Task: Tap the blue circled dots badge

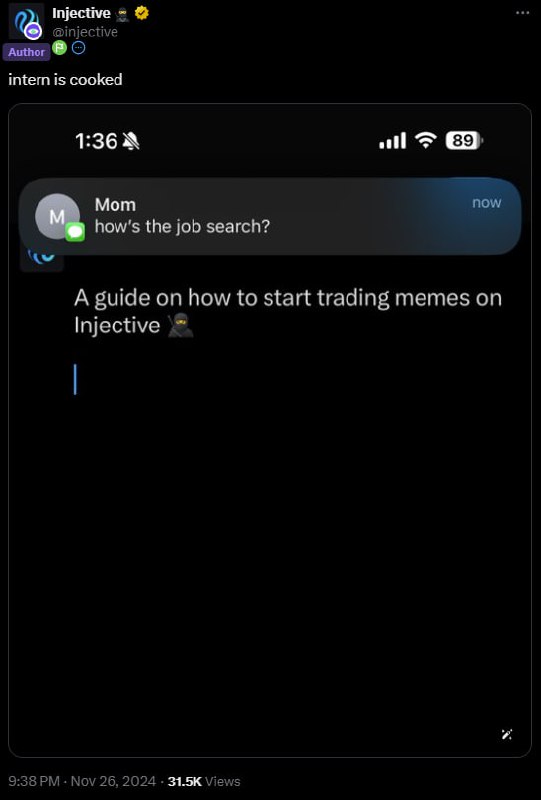Action: click(79, 48)
